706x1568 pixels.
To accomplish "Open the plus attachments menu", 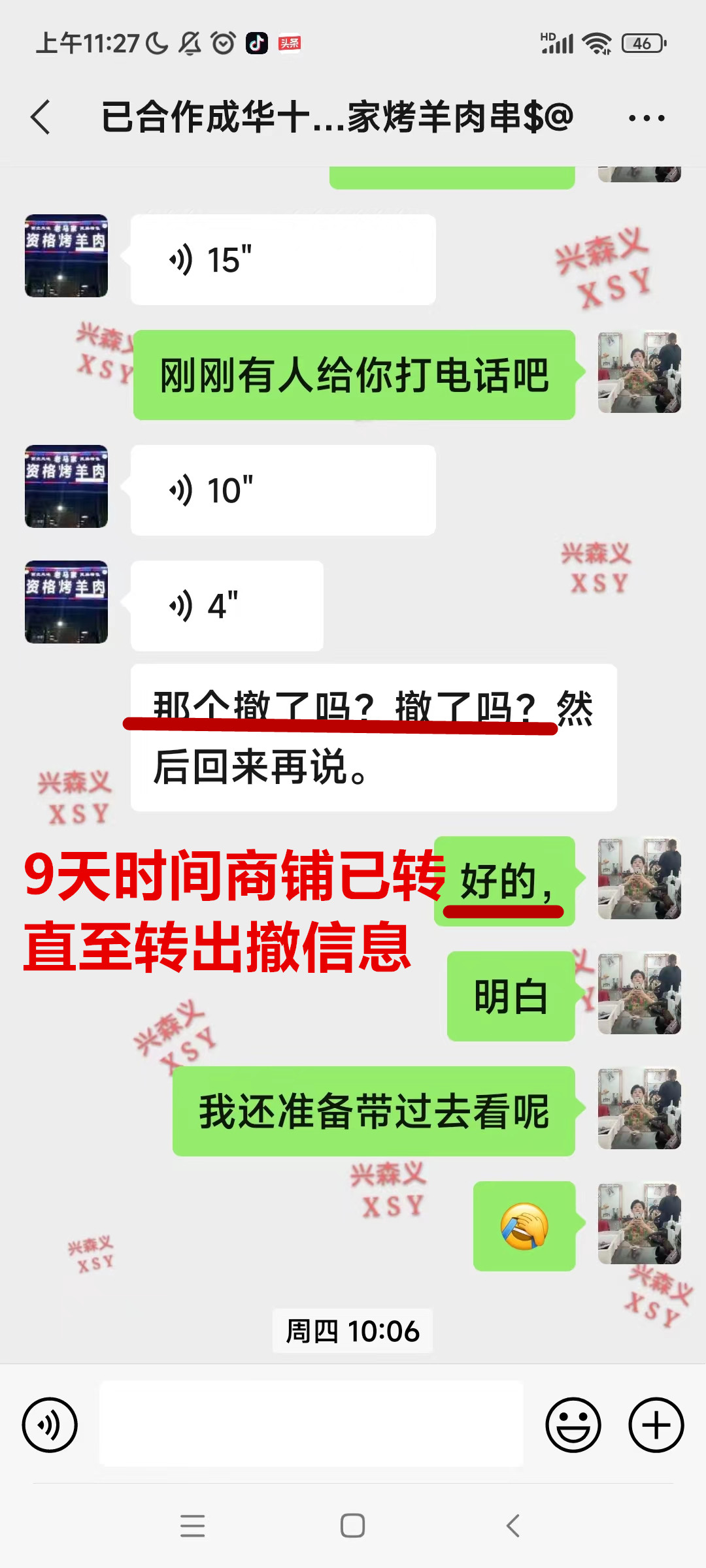I will pos(656,1425).
